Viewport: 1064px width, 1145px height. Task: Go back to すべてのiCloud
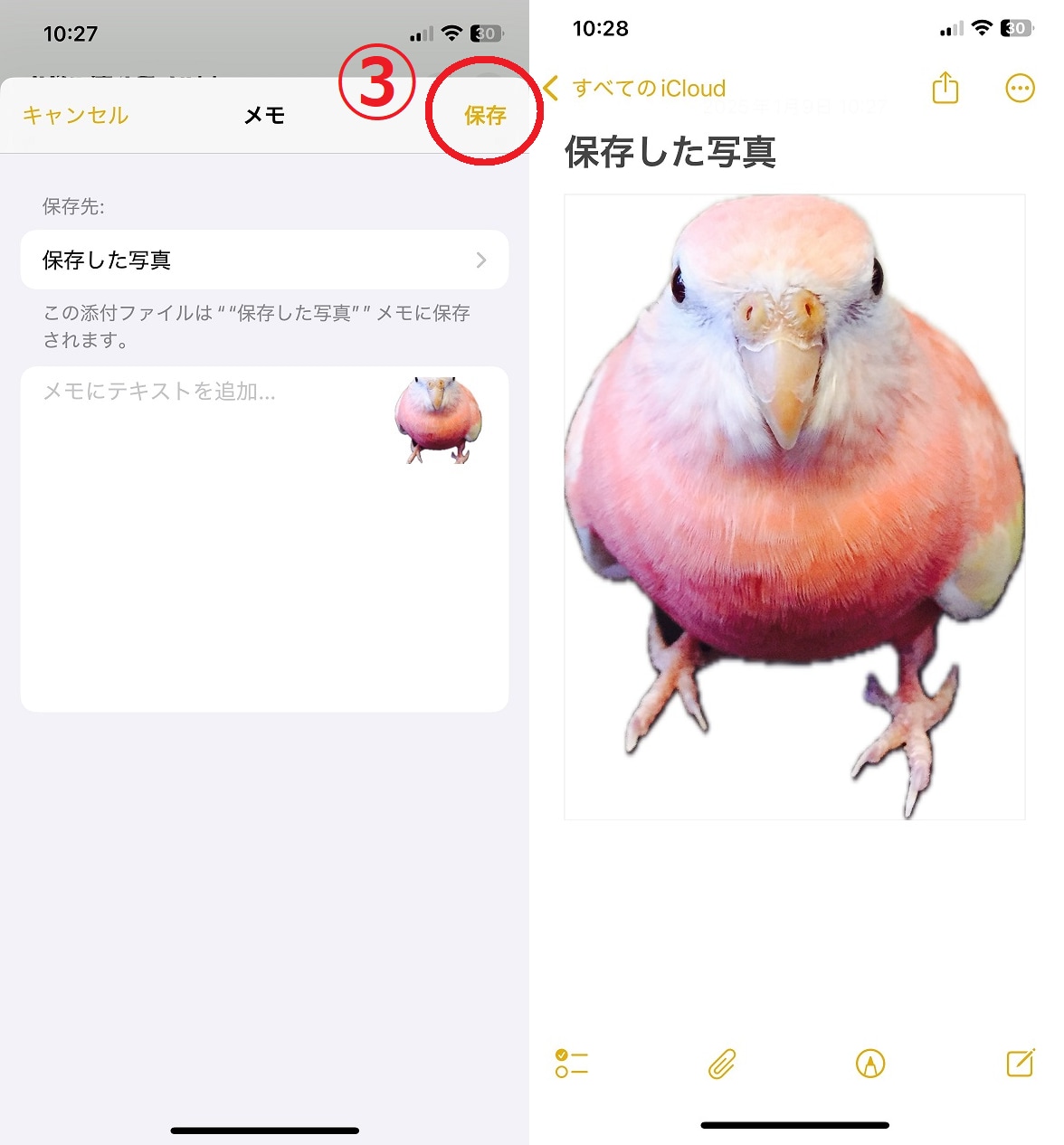point(637,89)
